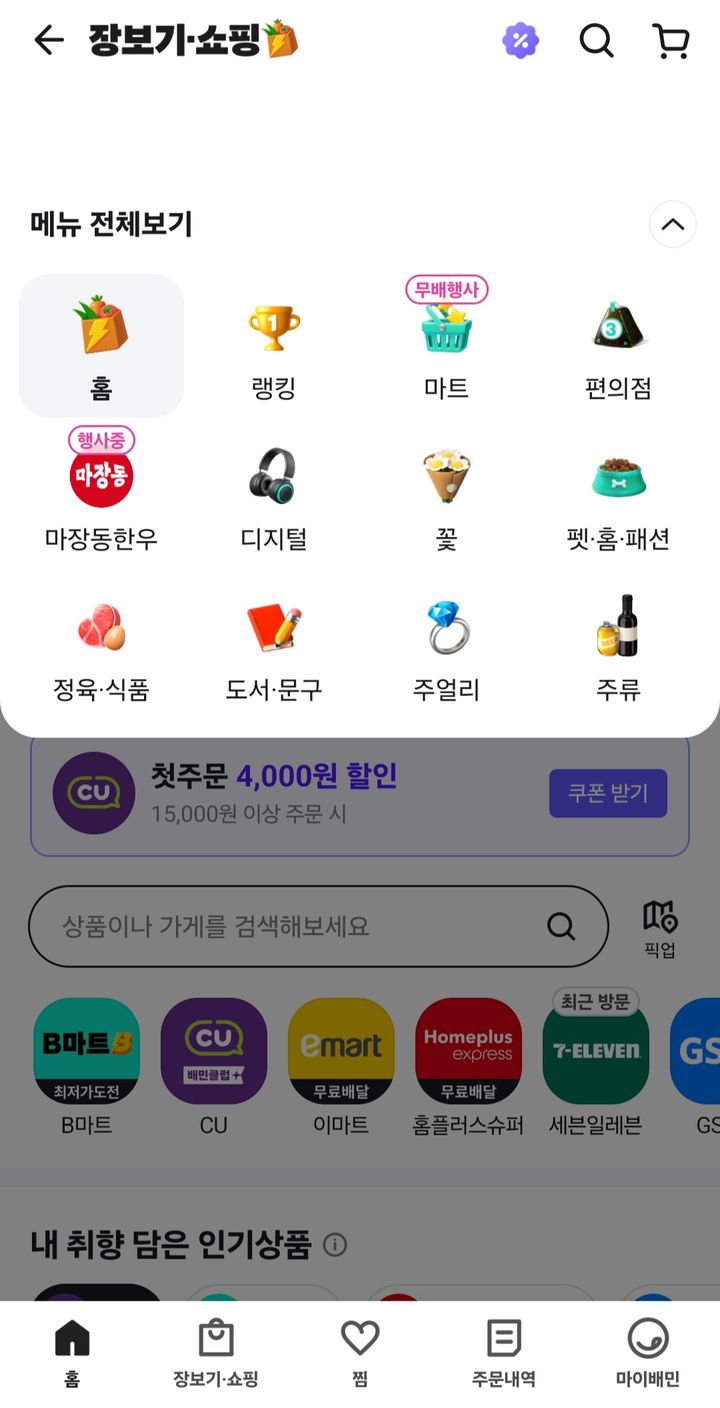Viewport: 720px width, 1408px height.
Task: Tap the 주얼리 ring icon
Action: coord(445,628)
